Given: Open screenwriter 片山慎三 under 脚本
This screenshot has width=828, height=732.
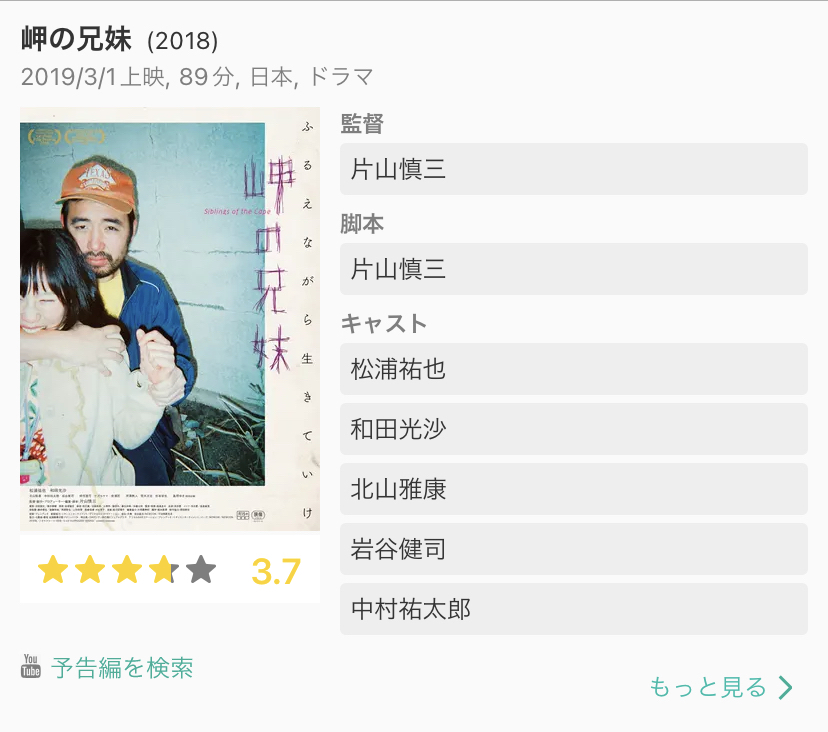Looking at the screenshot, I should (x=573, y=269).
